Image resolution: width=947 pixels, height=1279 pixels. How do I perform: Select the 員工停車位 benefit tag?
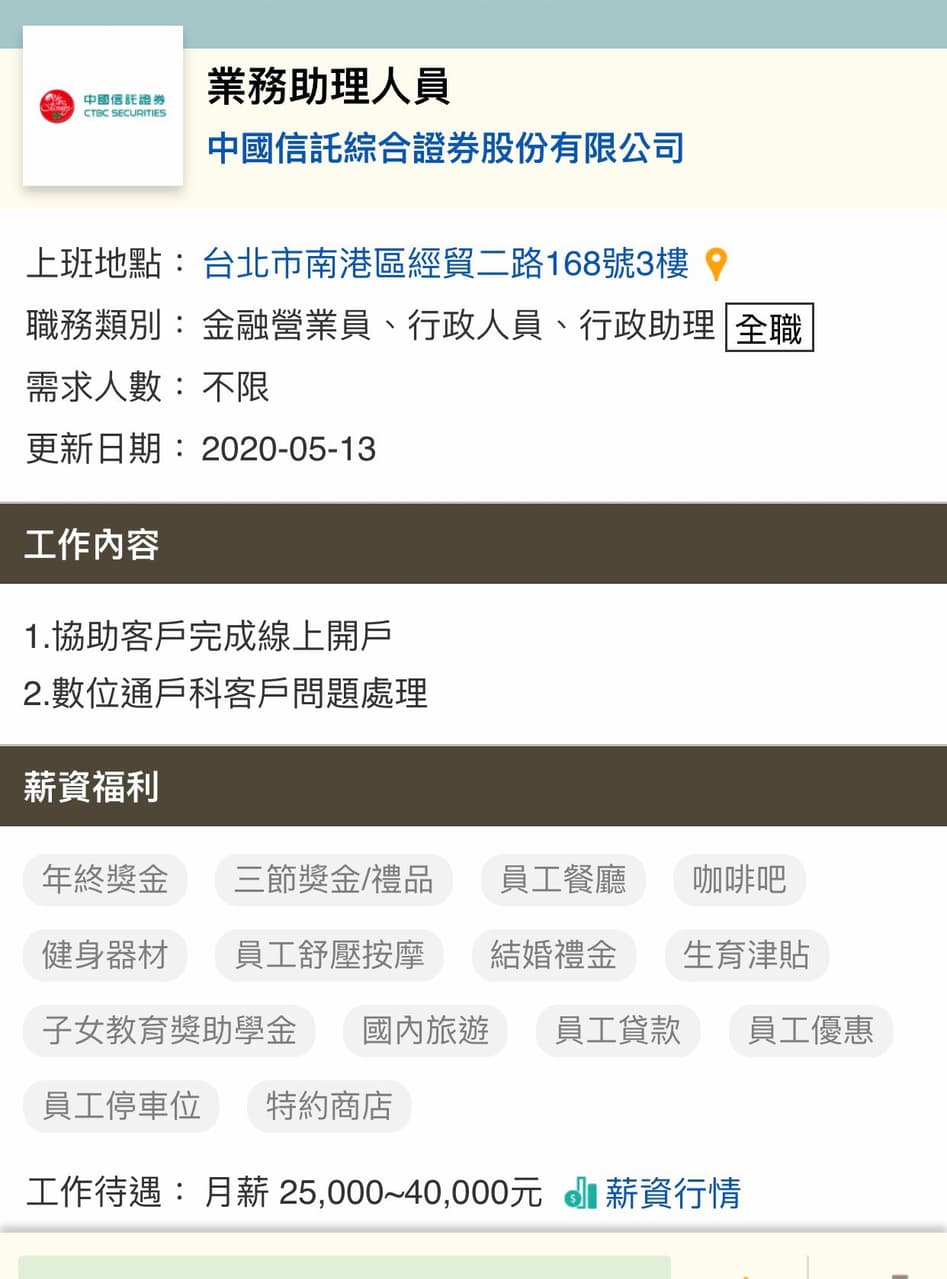pyautogui.click(x=120, y=1106)
